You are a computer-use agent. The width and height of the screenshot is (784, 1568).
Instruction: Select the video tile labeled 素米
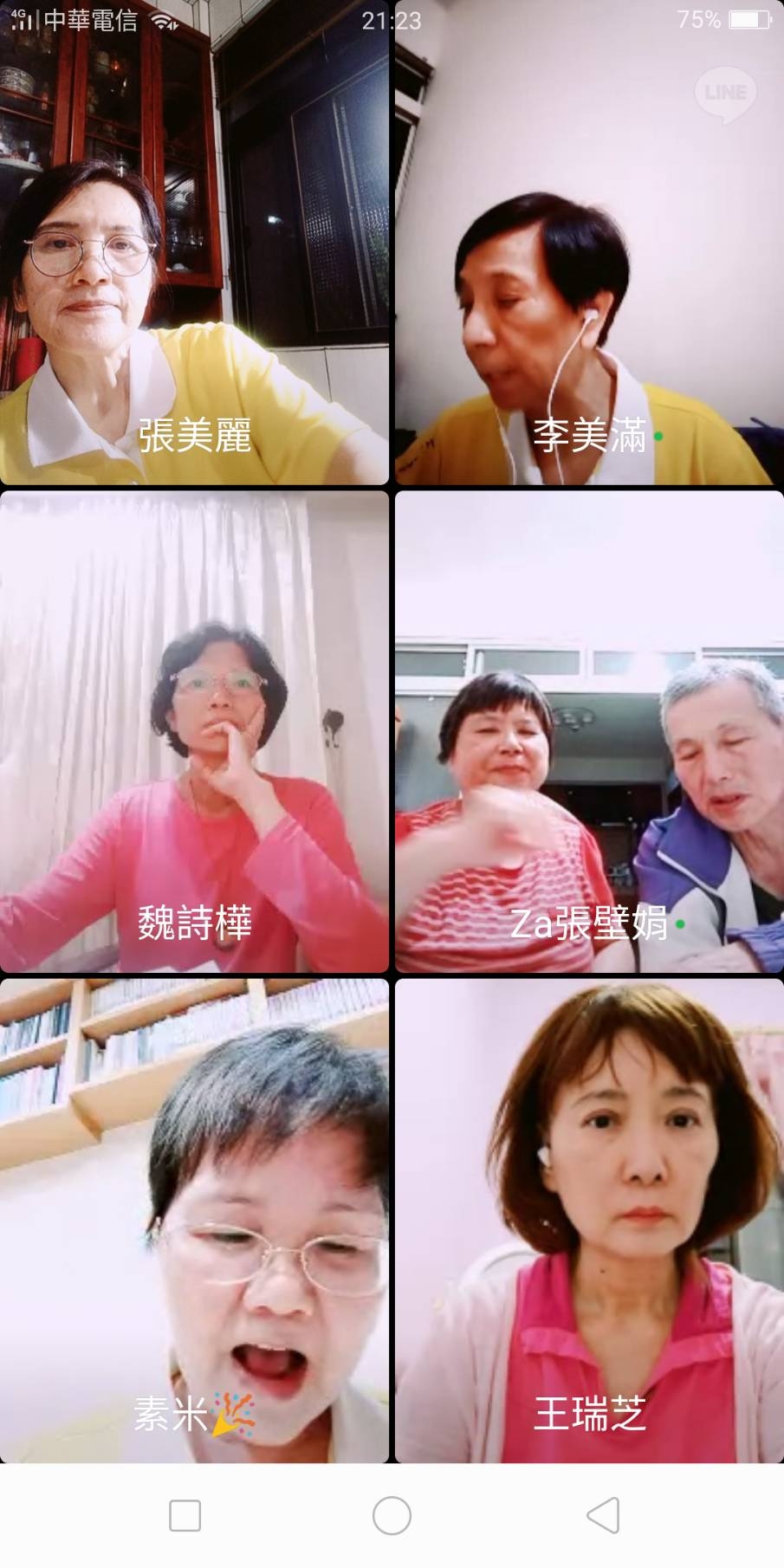point(194,1220)
